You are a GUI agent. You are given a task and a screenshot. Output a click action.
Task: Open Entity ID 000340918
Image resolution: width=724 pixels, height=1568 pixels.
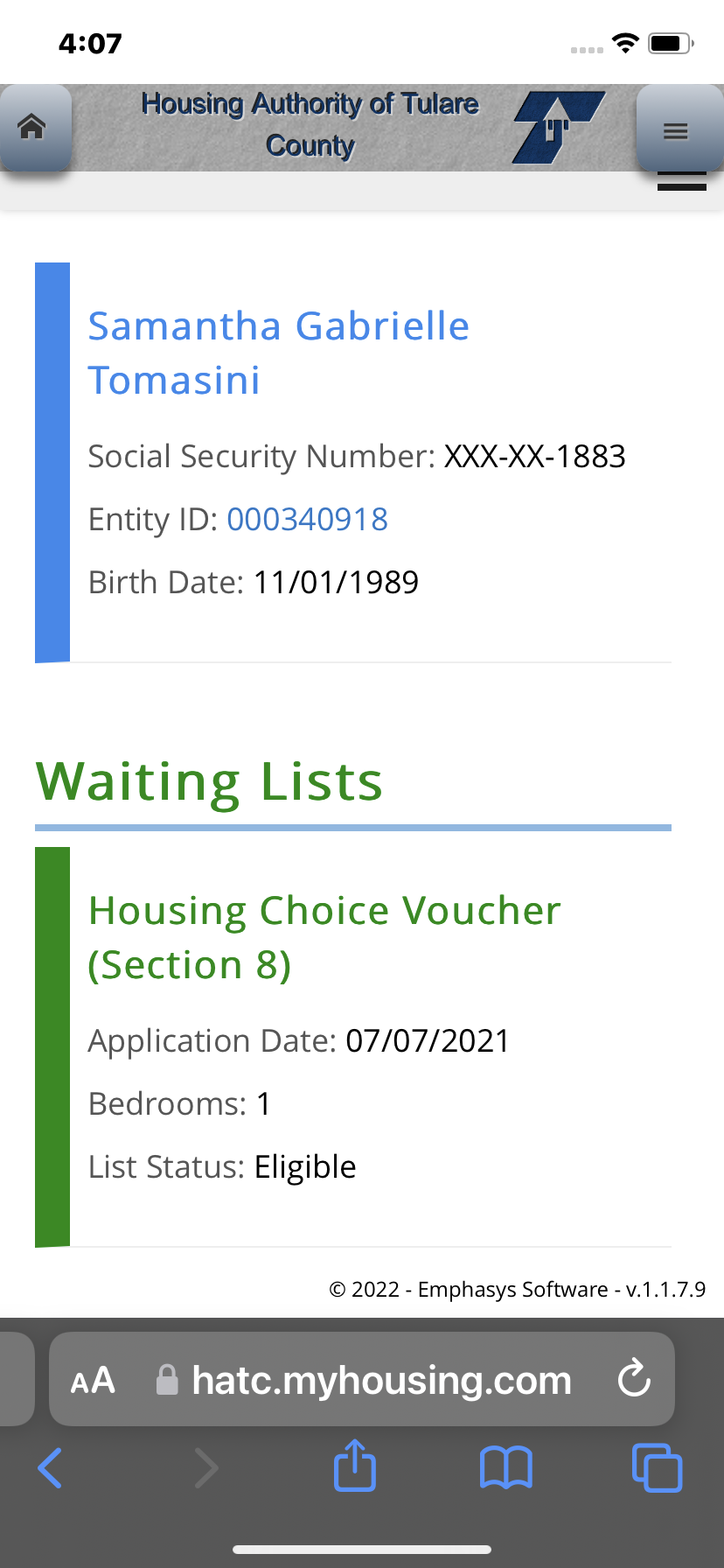point(307,519)
